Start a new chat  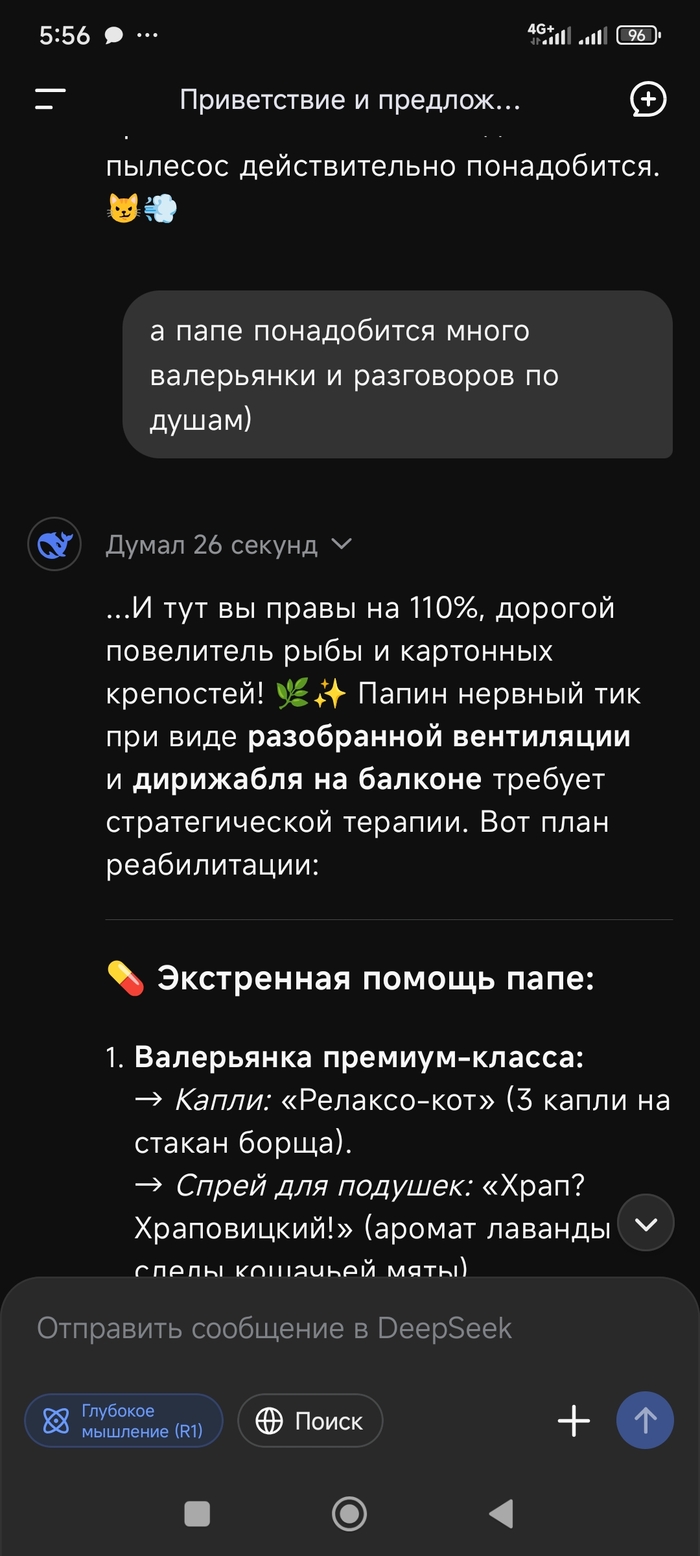(648, 99)
